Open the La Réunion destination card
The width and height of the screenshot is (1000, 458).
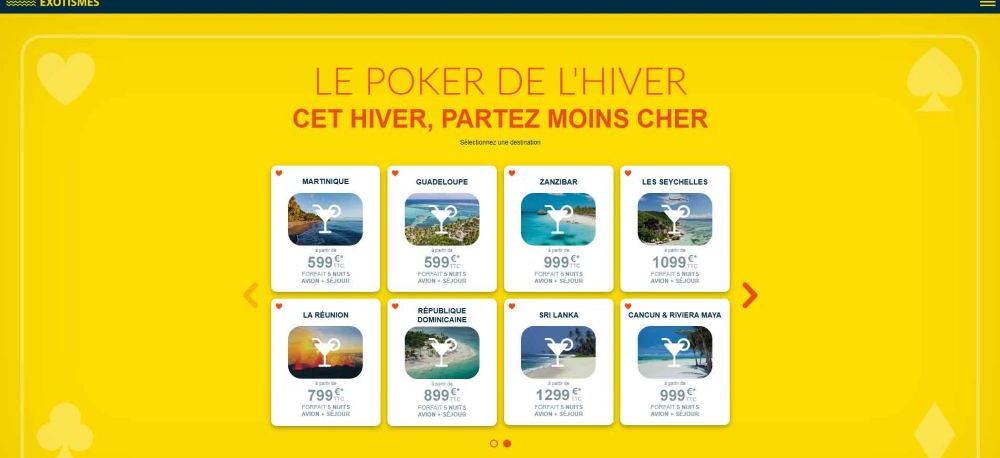[x=325, y=362]
